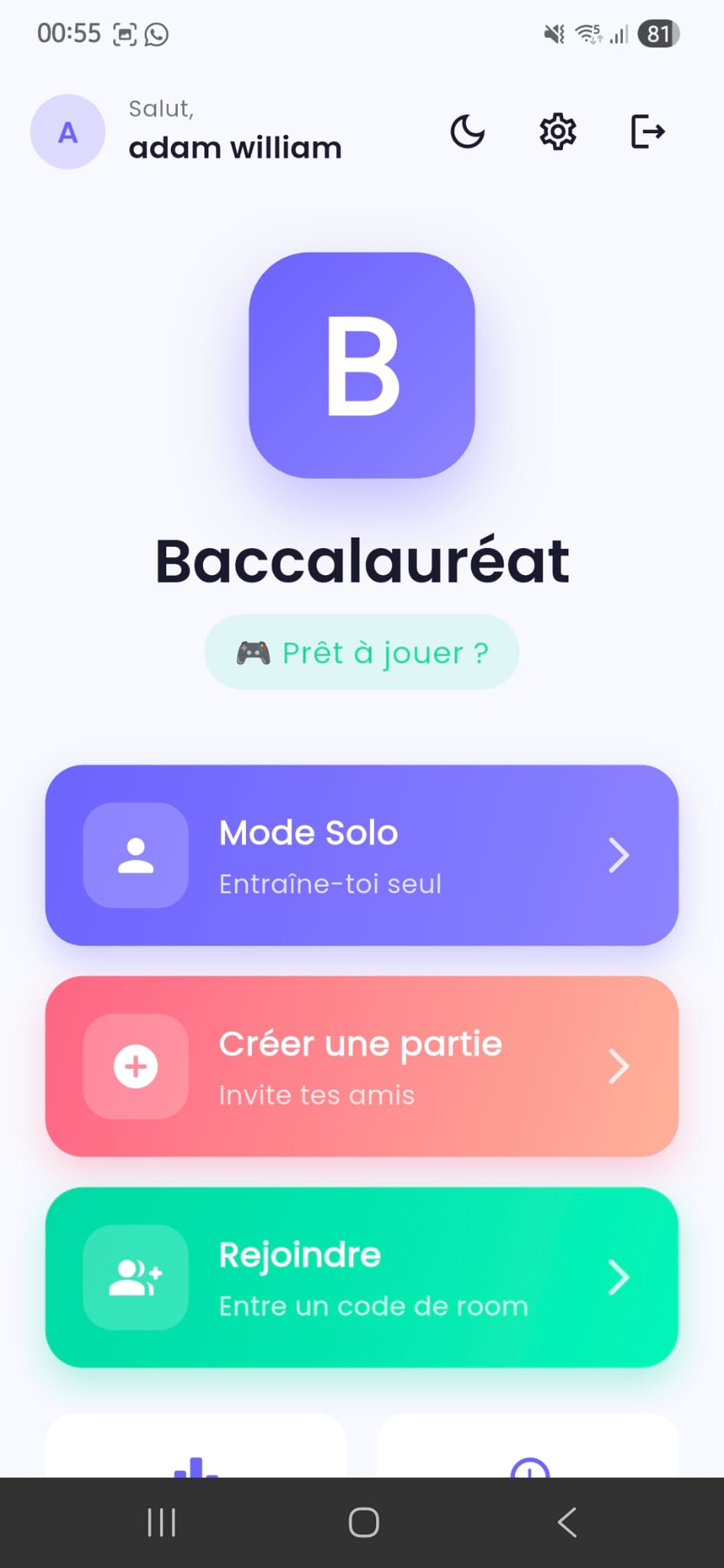Viewport: 724px width, 1568px height.
Task: Tap the group-add icon on Rejoindre
Action: (136, 1277)
